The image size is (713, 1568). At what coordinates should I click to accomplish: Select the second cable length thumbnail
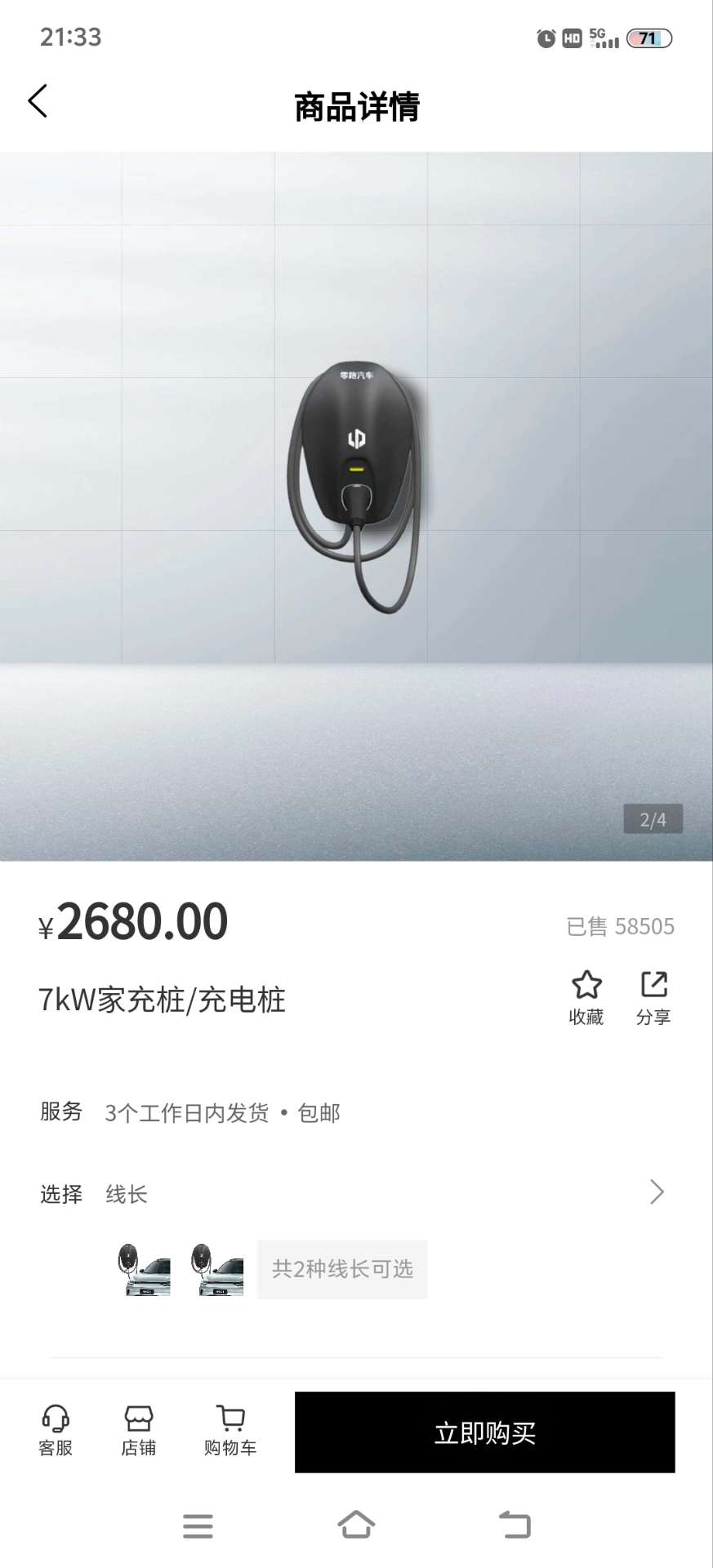(216, 1269)
